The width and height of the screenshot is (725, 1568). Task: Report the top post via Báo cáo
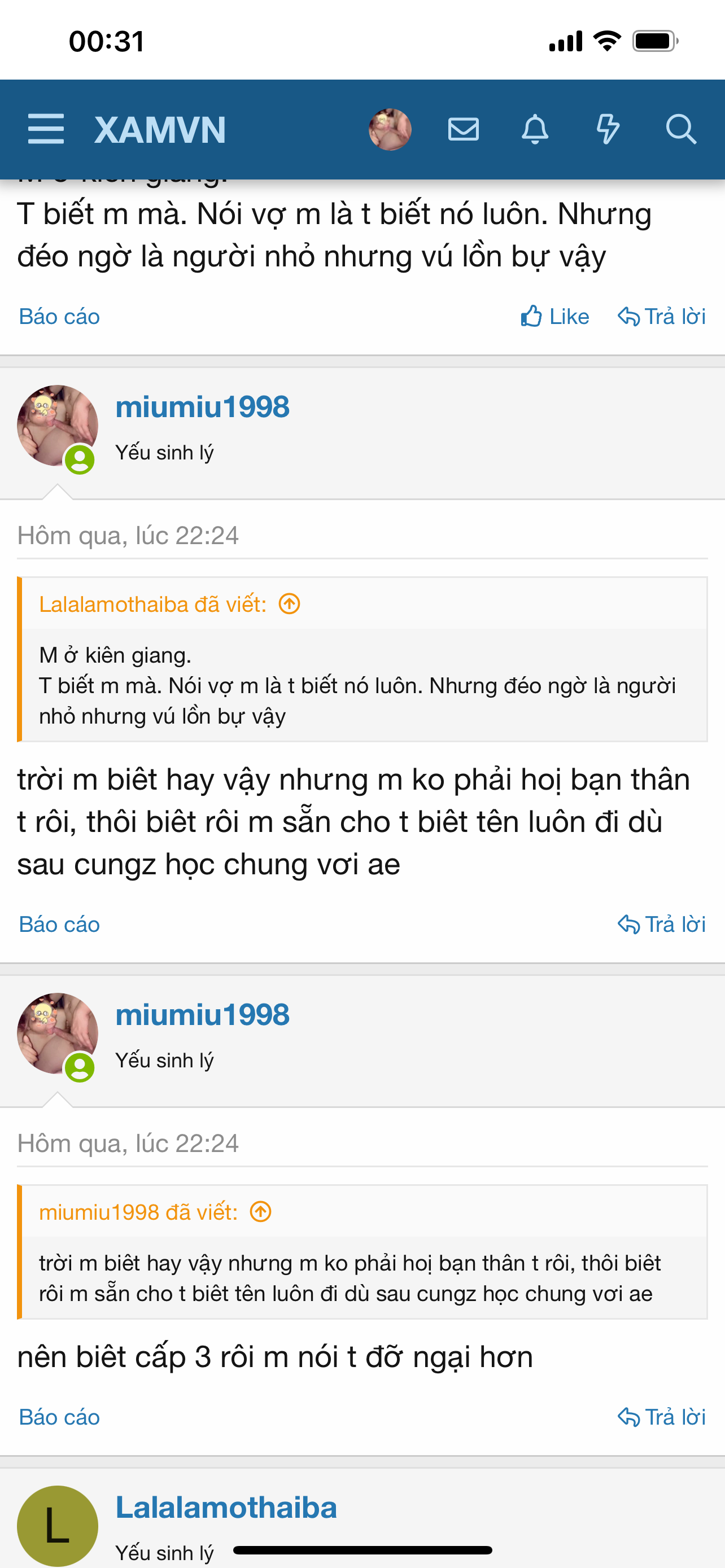[59, 317]
